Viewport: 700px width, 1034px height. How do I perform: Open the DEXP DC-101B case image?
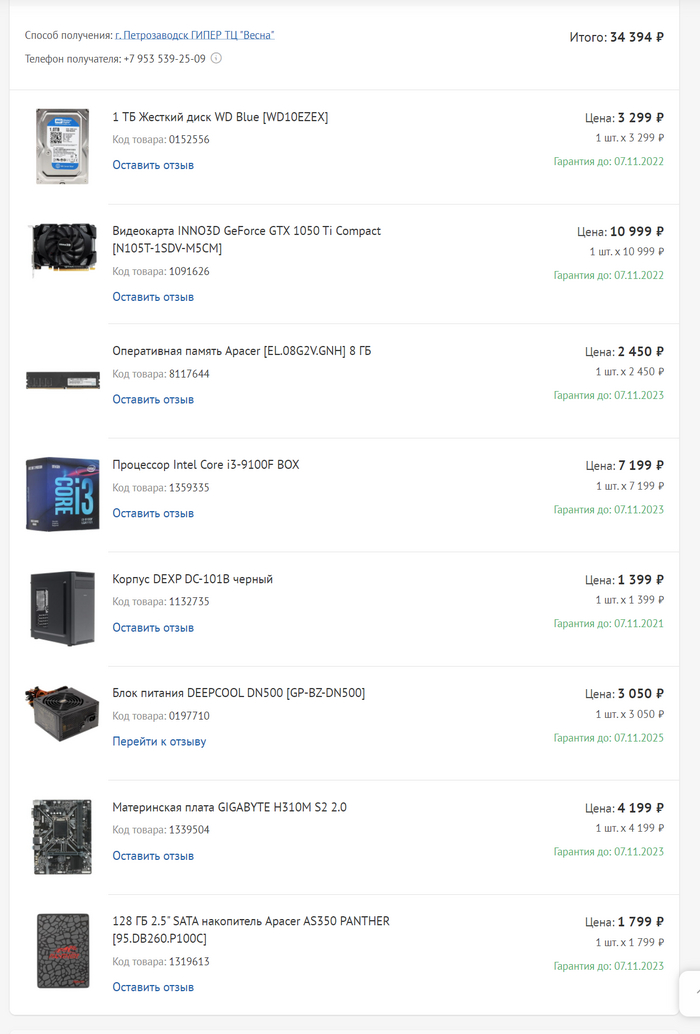point(62,608)
